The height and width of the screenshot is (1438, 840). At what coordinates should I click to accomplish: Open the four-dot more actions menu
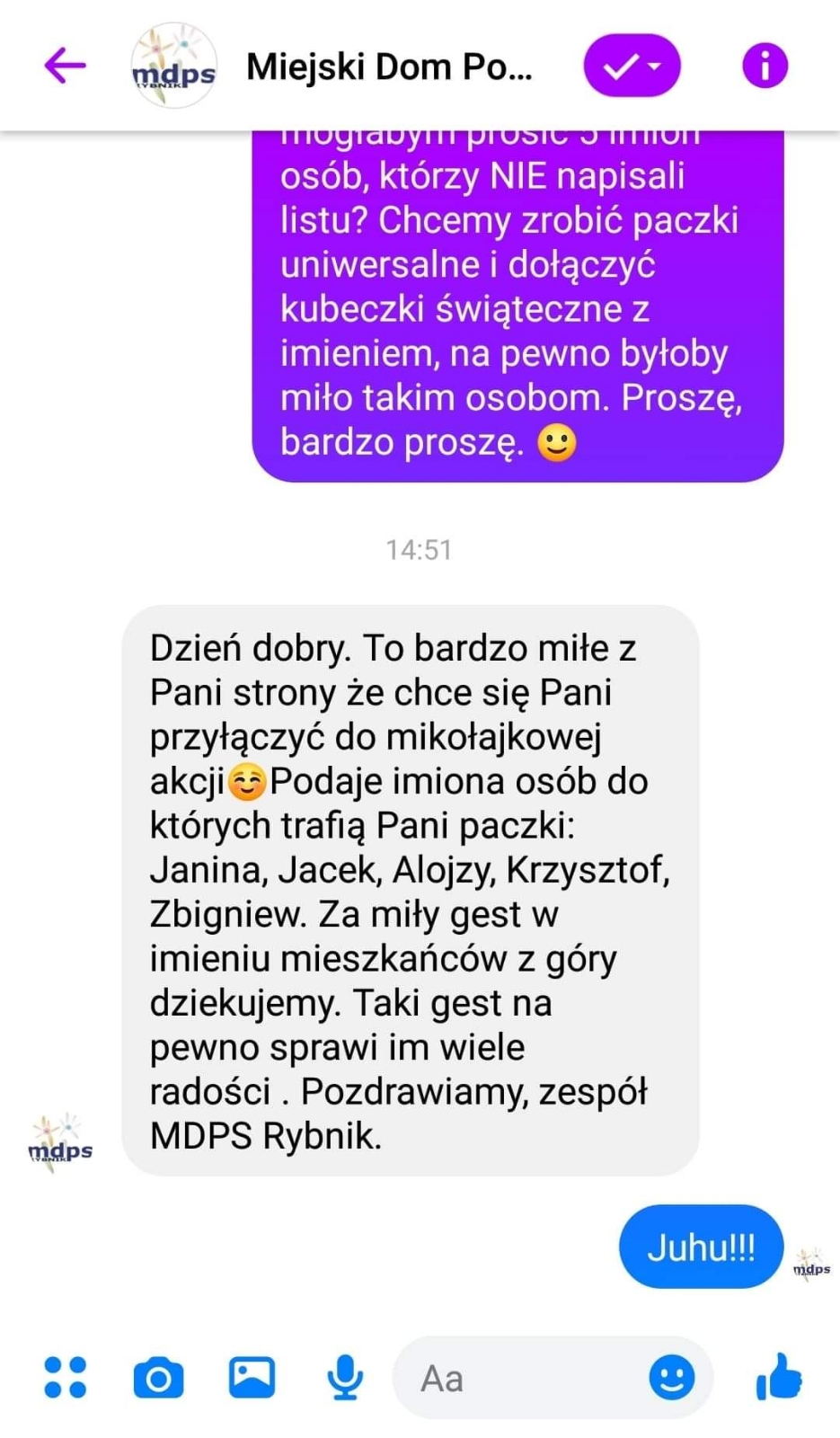point(66,1377)
